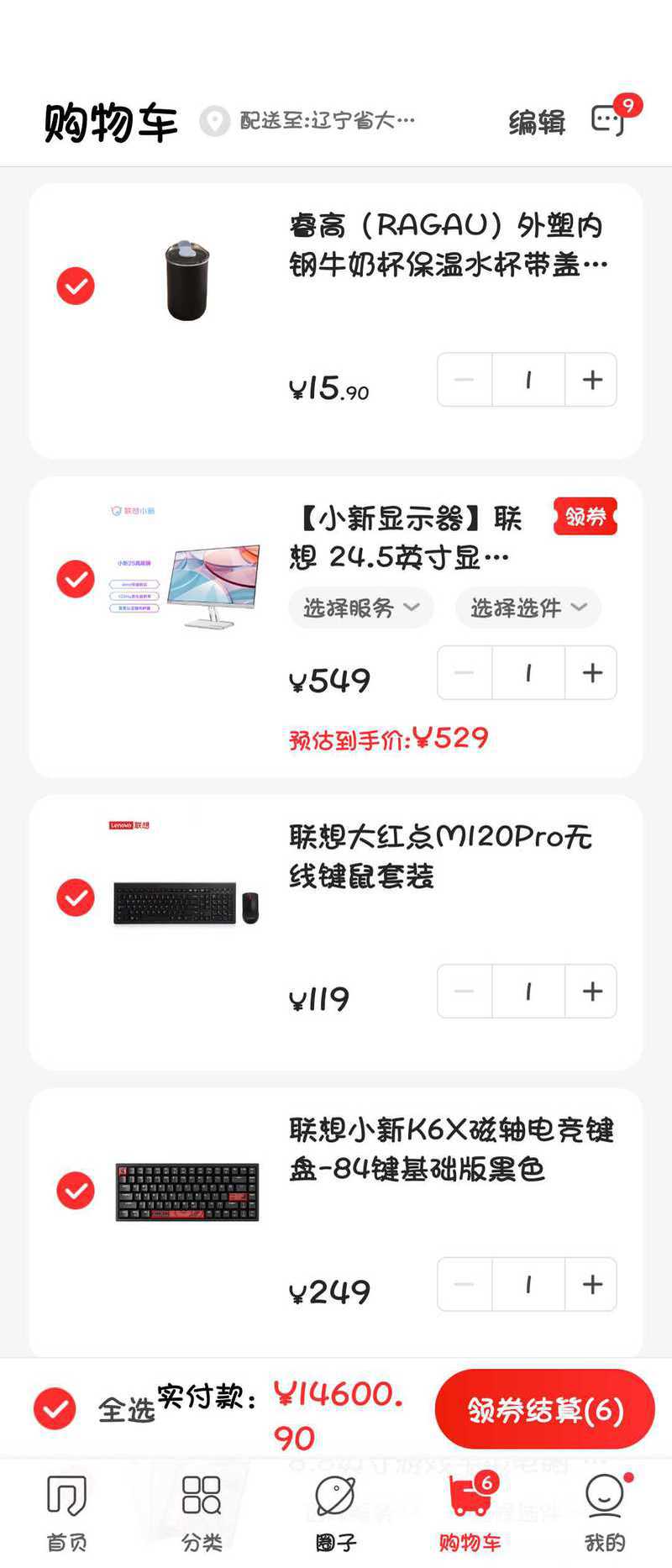
Task: Increase quantity of the 睿高 cup
Action: tap(592, 380)
